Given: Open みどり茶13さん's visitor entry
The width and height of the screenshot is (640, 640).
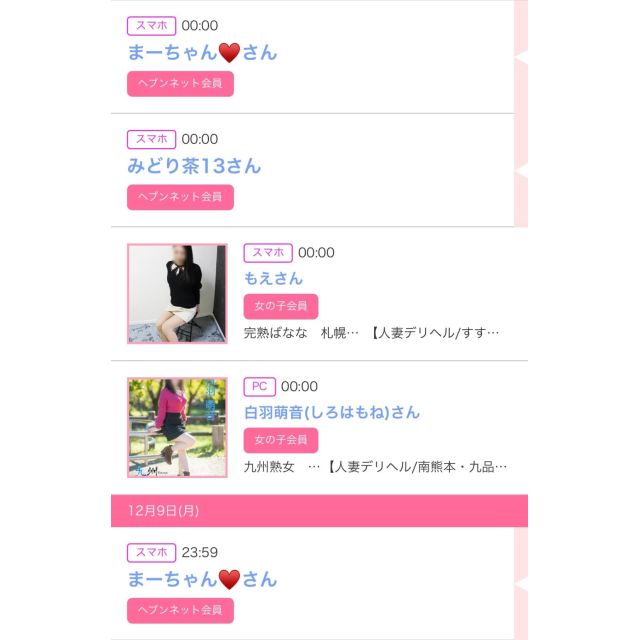Looking at the screenshot, I should point(194,166).
